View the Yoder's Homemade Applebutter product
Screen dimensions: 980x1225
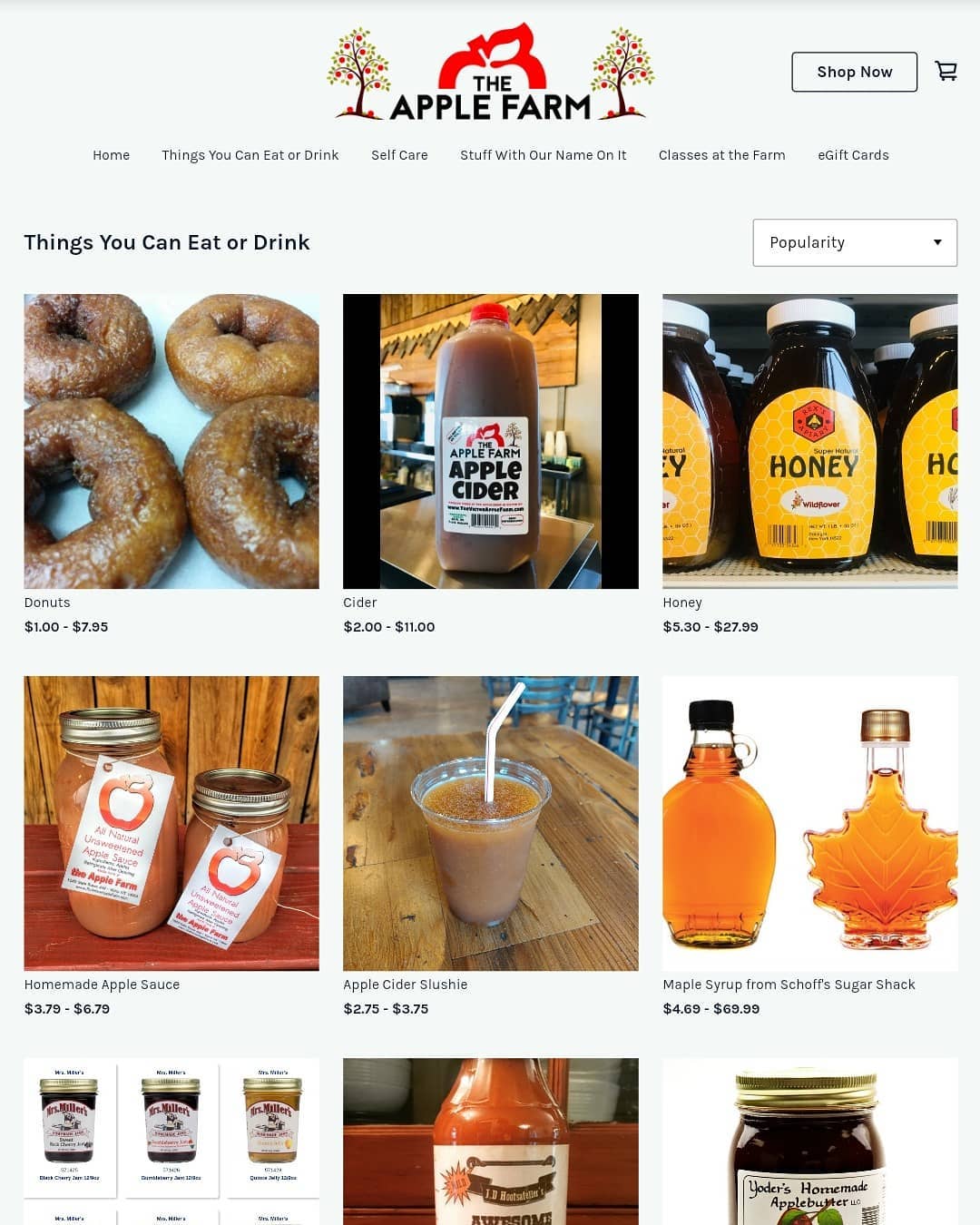(809, 1141)
